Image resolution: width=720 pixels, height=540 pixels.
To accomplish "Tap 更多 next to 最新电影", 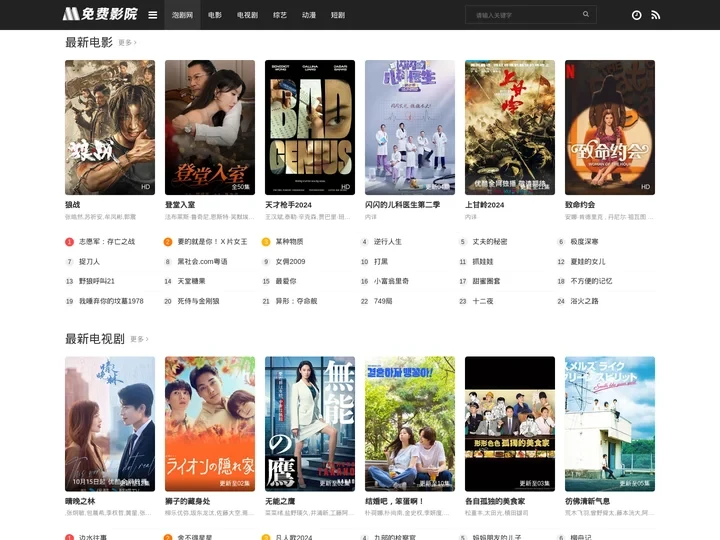I will pos(126,43).
